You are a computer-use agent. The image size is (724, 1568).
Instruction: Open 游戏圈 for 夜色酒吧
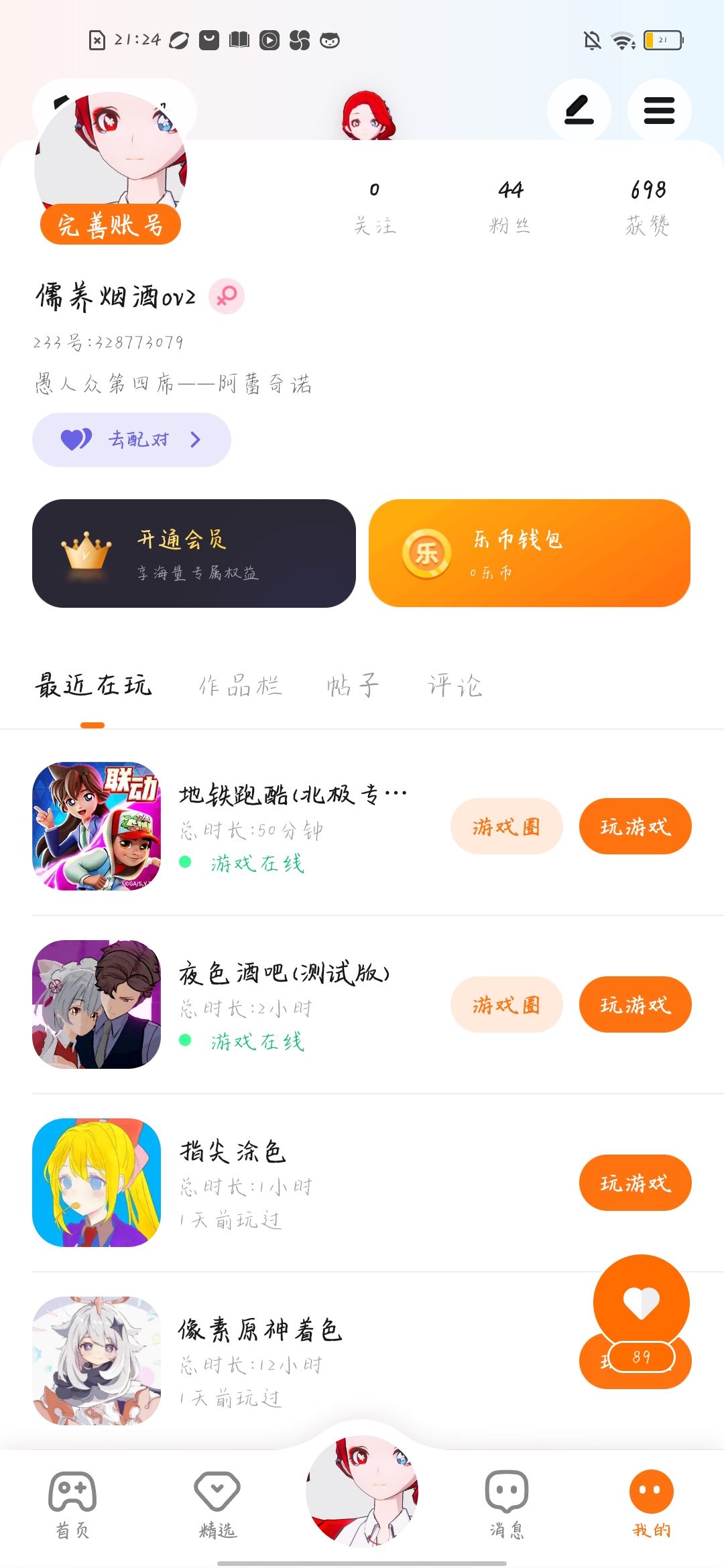click(506, 1004)
